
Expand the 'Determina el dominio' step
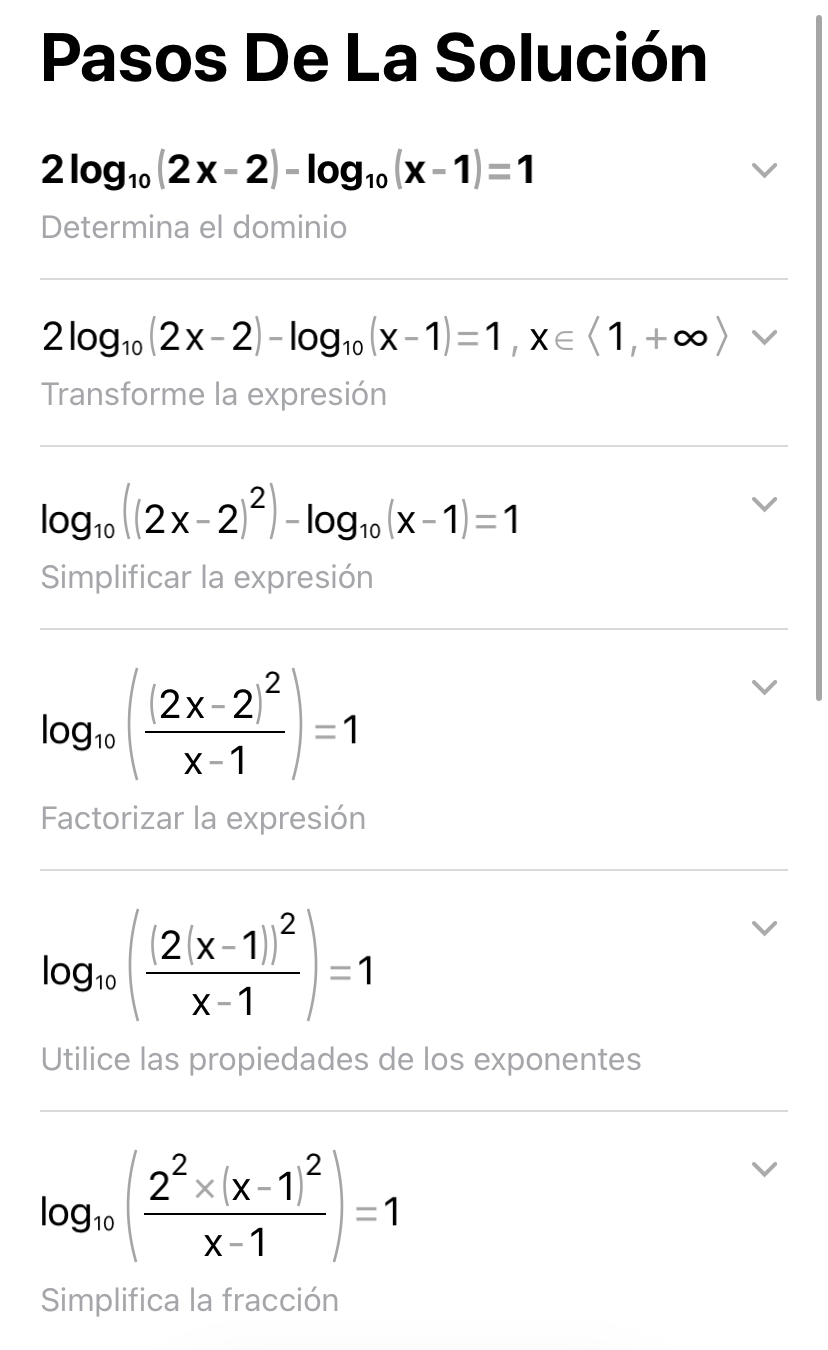point(764,170)
